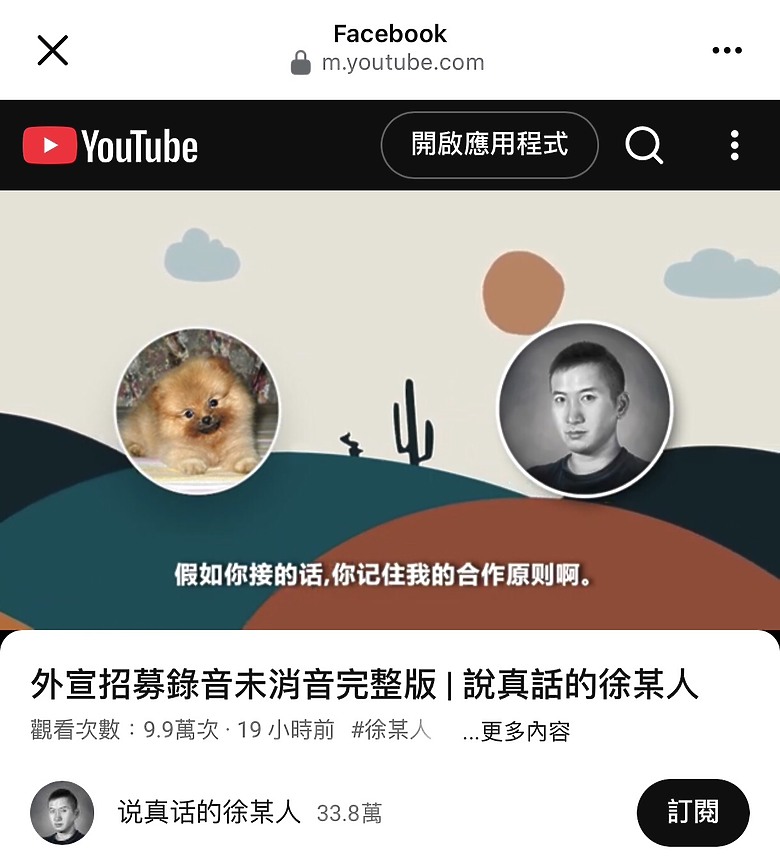Image resolution: width=780 pixels, height=860 pixels.
Task: Open YouTube search
Action: pyautogui.click(x=644, y=145)
